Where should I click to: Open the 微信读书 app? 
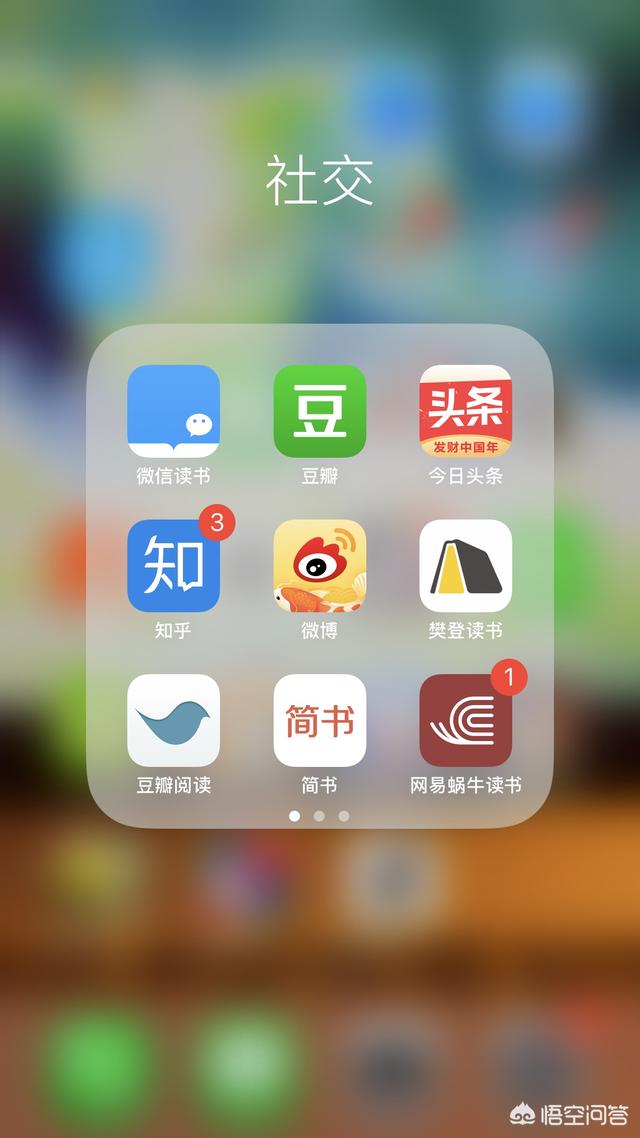click(x=173, y=411)
